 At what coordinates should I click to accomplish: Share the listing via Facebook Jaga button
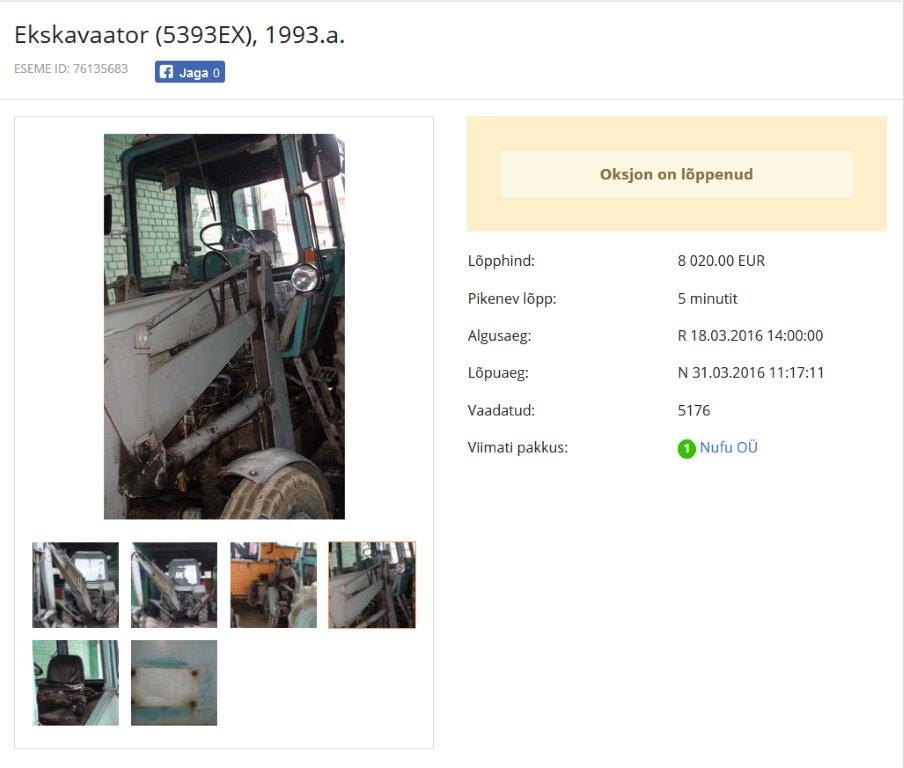(x=189, y=72)
